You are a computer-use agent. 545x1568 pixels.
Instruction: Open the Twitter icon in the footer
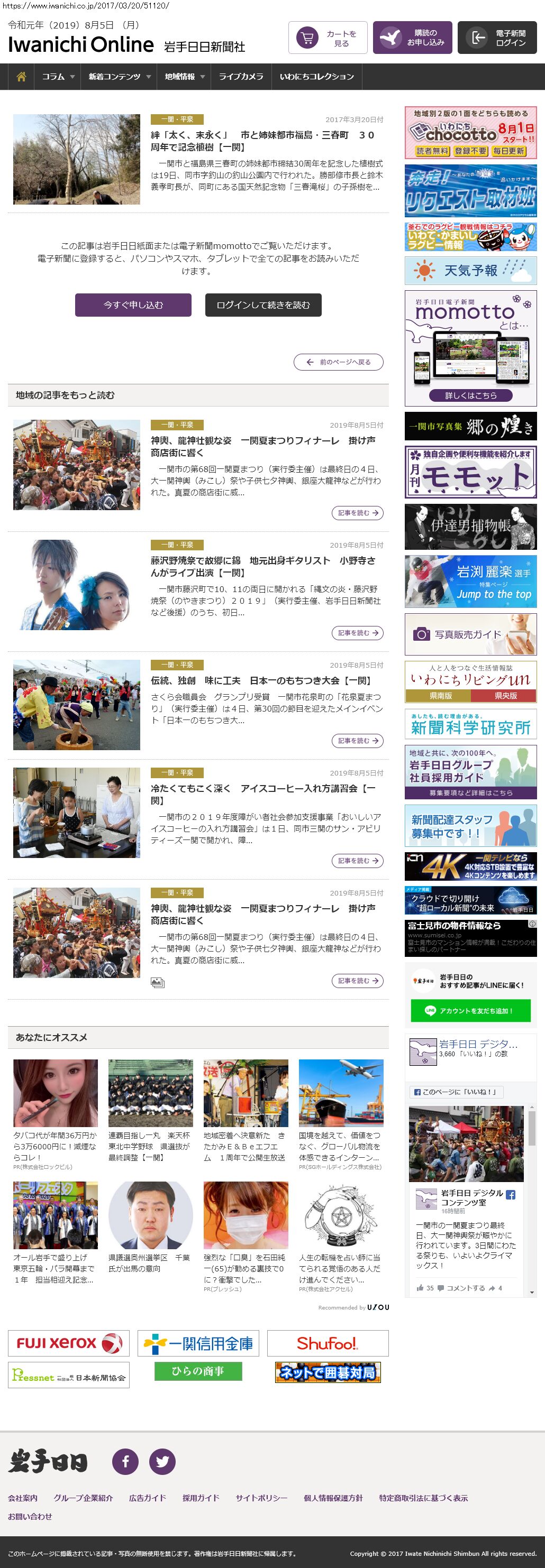tap(162, 1462)
